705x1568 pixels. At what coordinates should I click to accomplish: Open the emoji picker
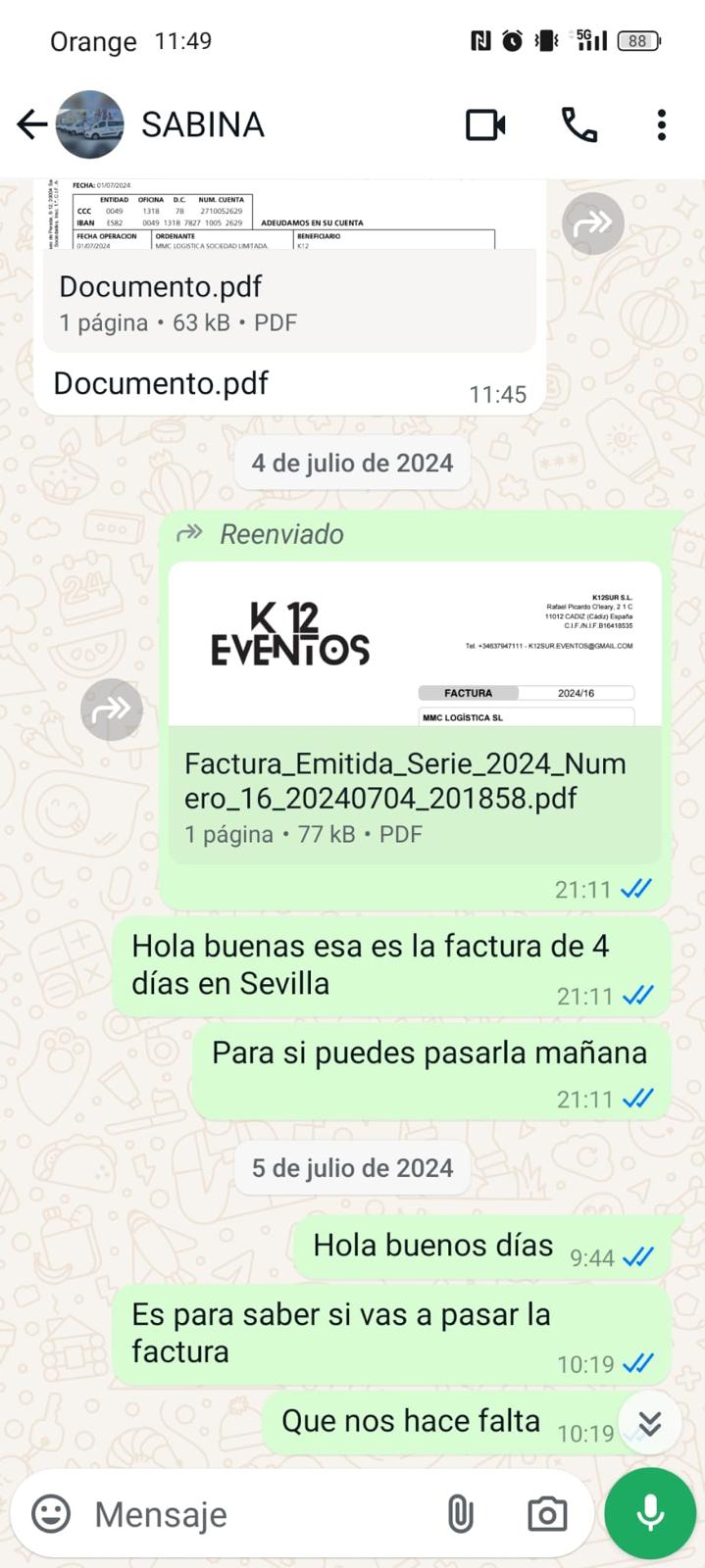click(51, 1514)
